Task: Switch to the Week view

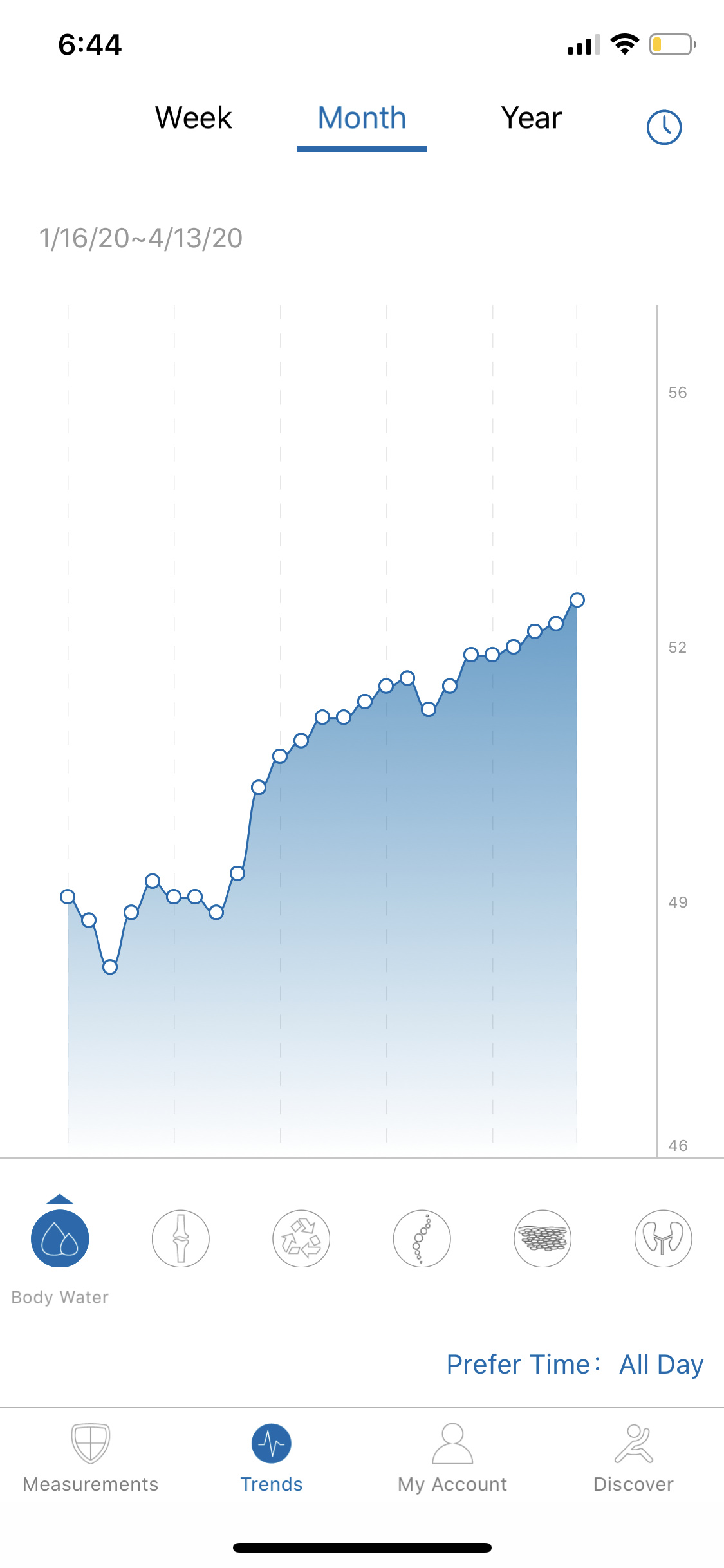Action: (193, 118)
